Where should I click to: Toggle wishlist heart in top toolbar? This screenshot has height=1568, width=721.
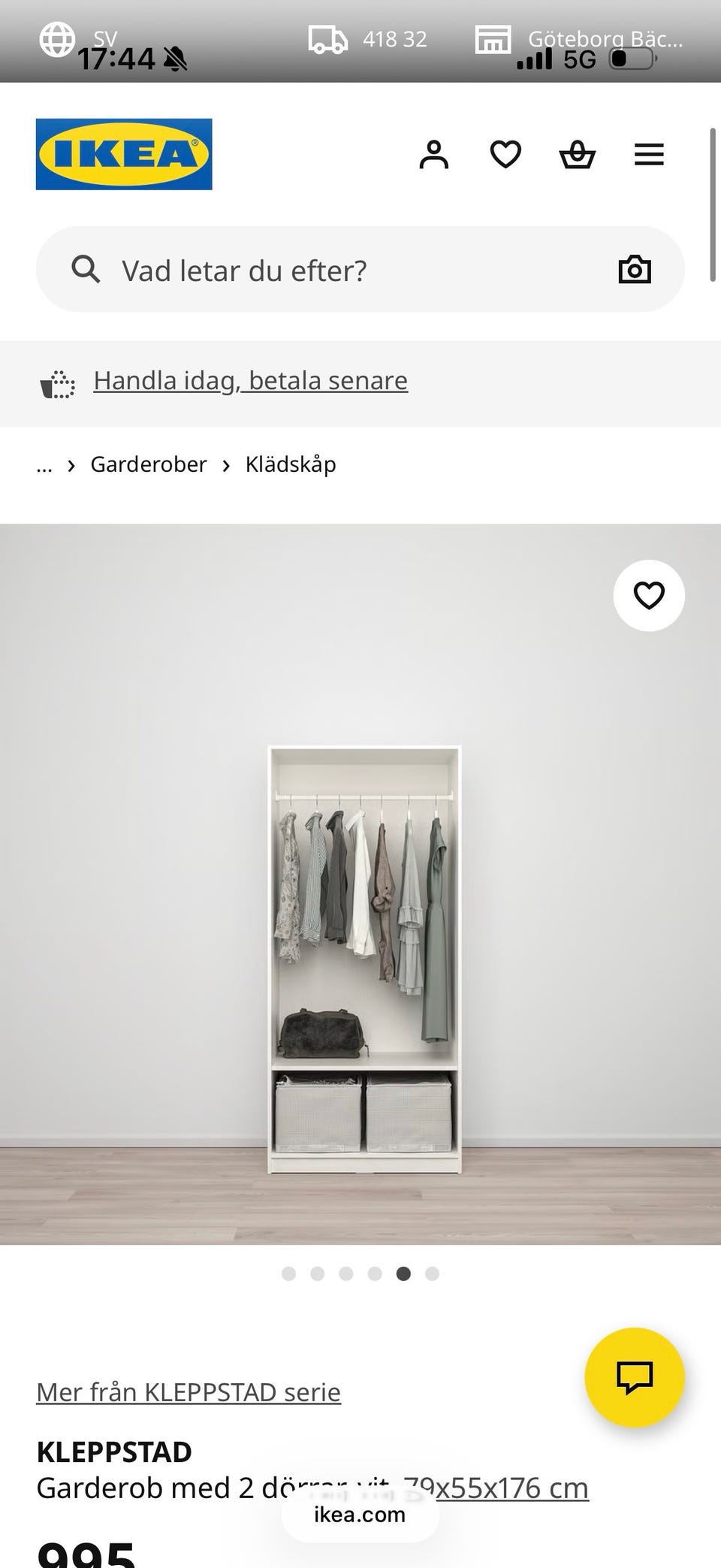[506, 155]
